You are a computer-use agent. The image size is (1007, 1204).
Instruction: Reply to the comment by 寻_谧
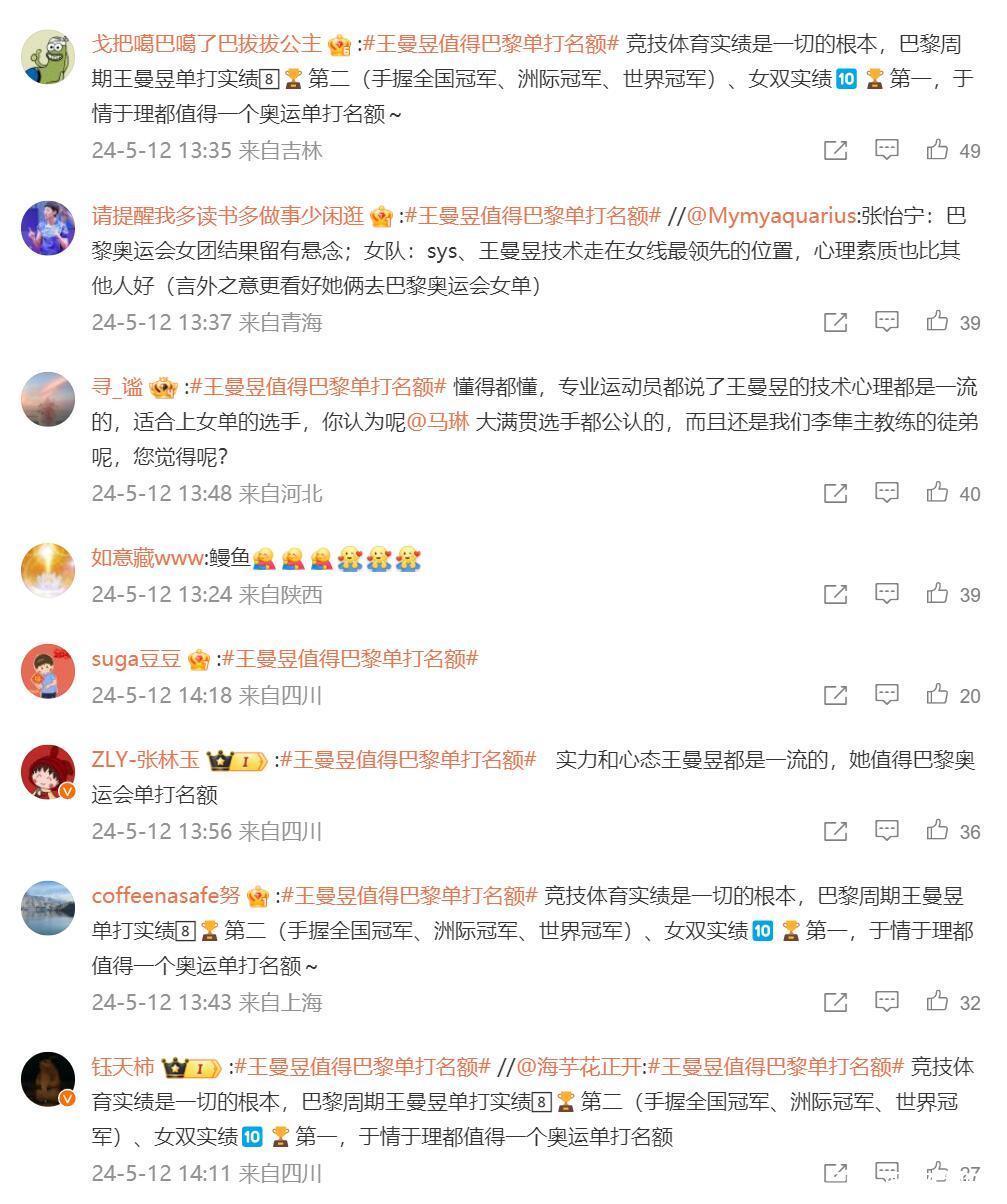pos(887,492)
